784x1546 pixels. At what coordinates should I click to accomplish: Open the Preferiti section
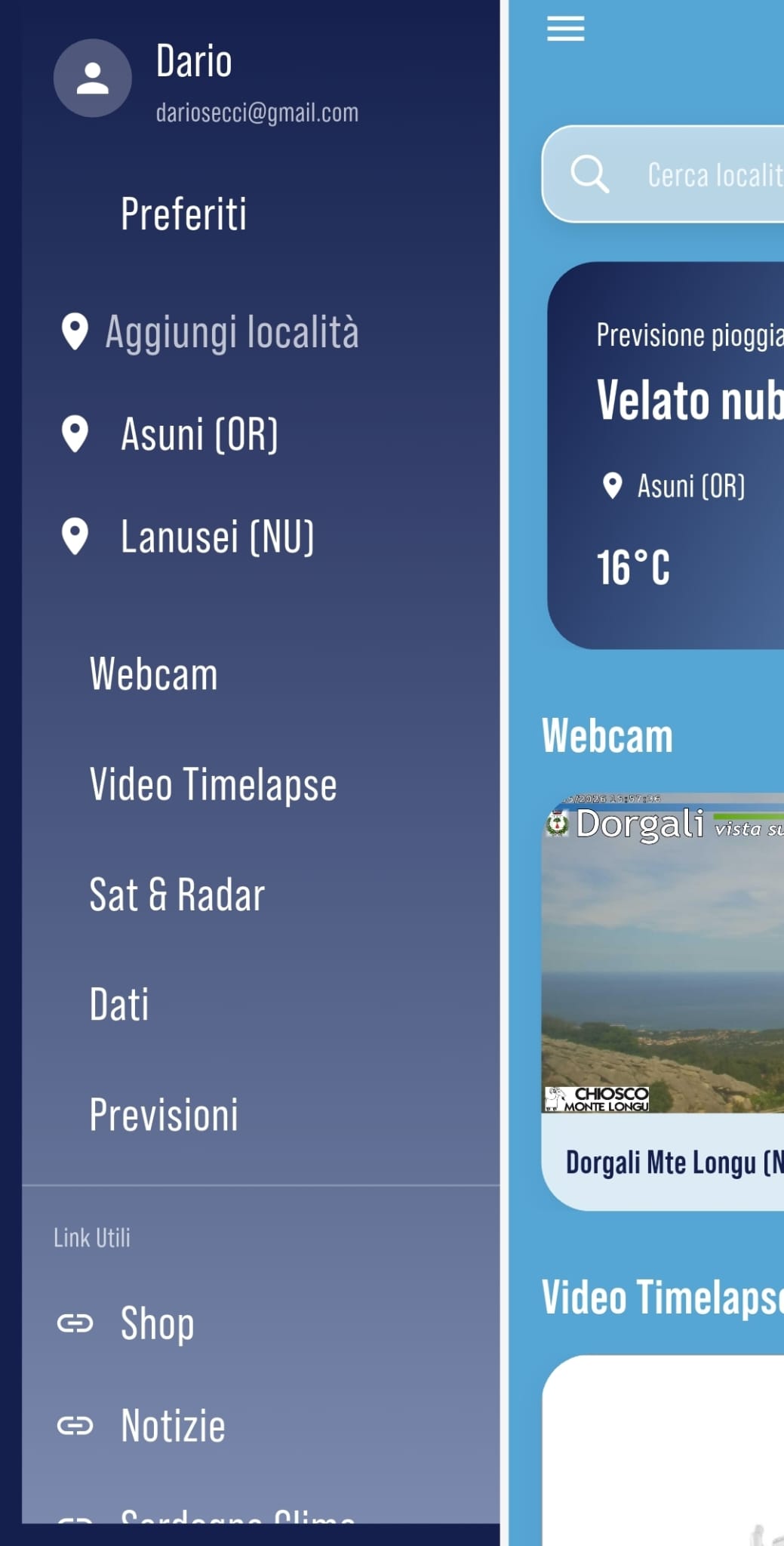183,214
